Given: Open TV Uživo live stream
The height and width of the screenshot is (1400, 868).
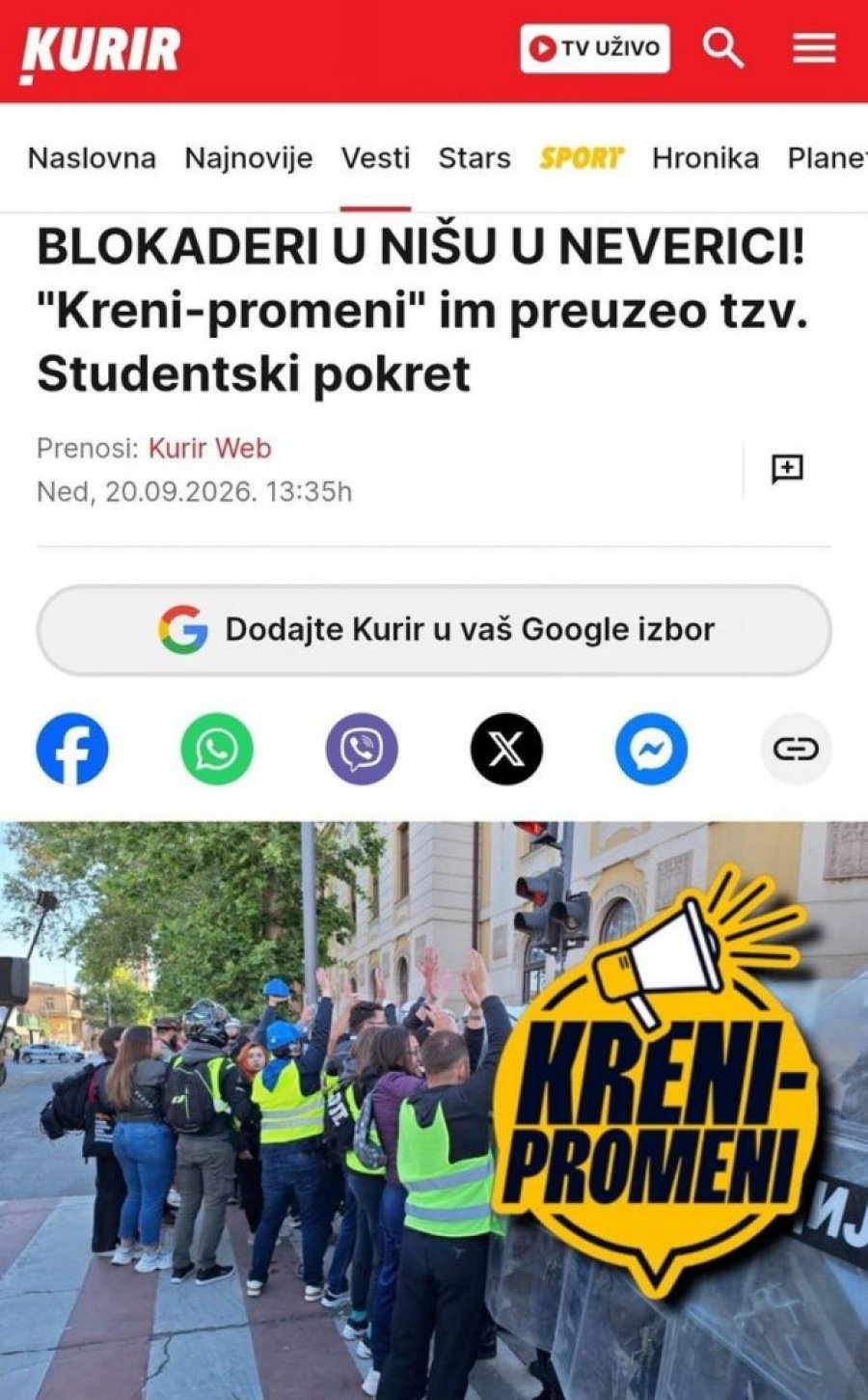Looking at the screenshot, I should [x=595, y=48].
